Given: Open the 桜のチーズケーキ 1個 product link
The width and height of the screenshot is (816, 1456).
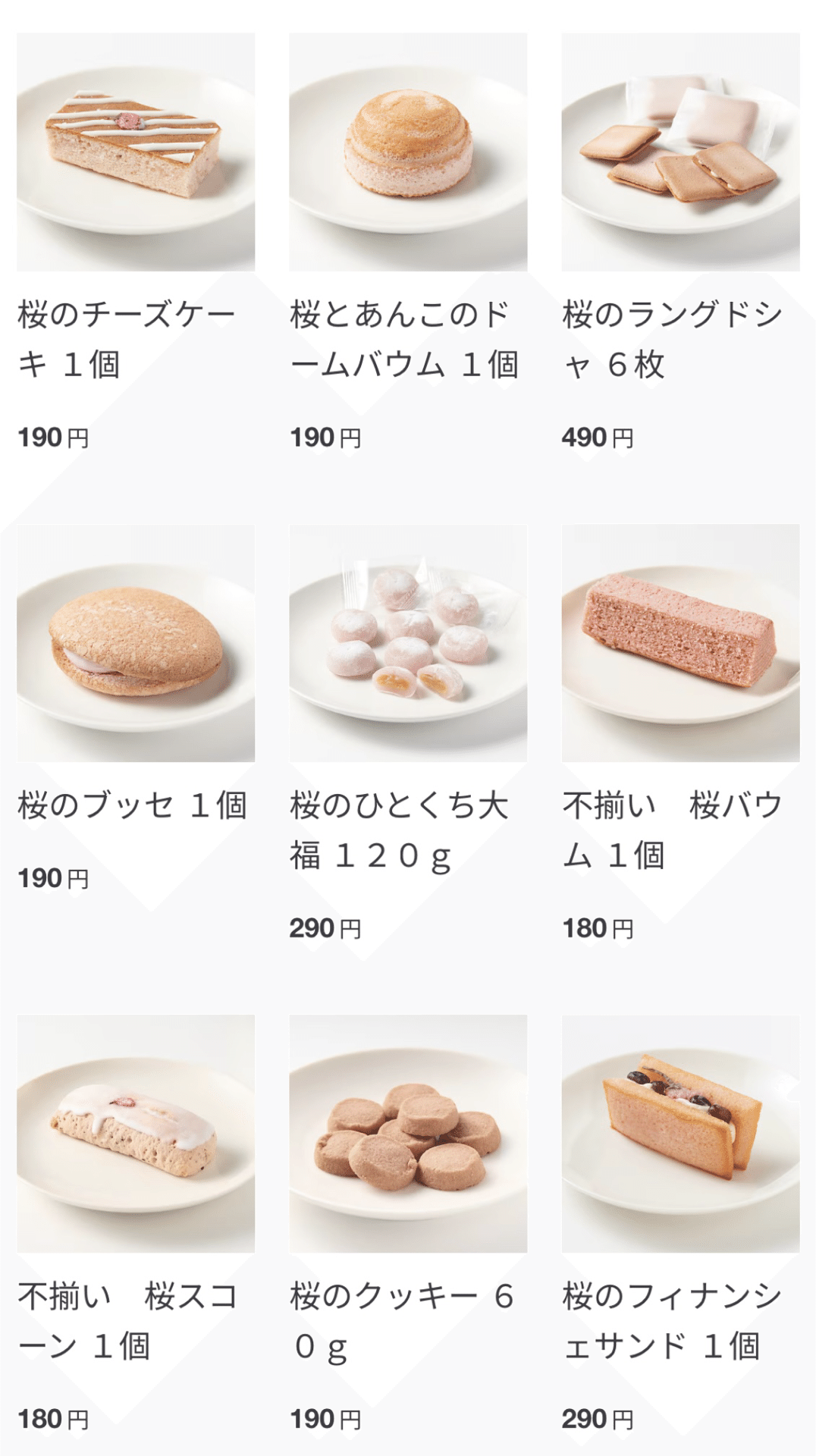Looking at the screenshot, I should 129,334.
